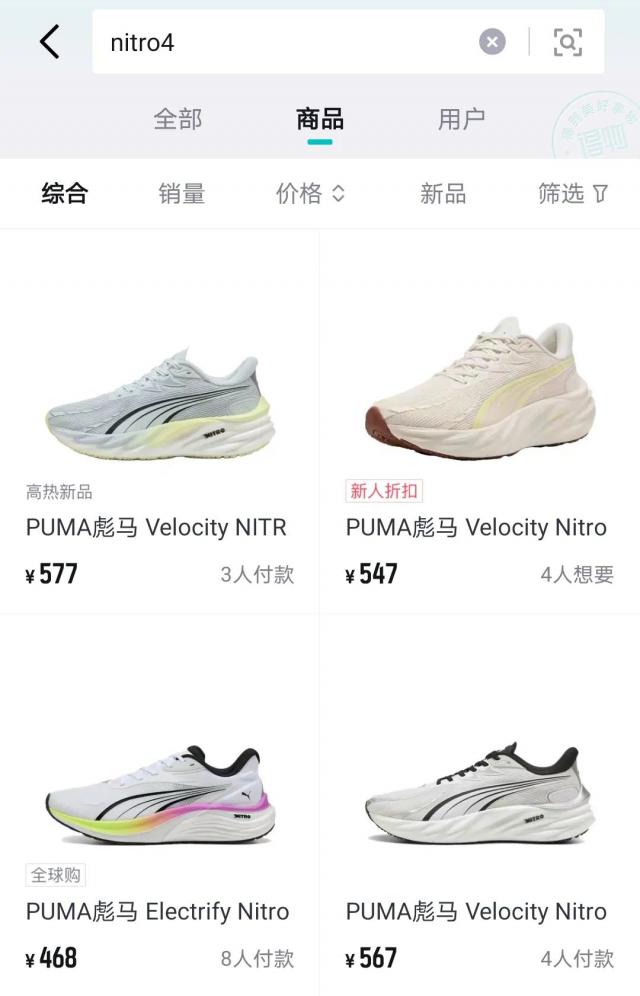The height and width of the screenshot is (996, 640).
Task: Open the 筛选 filter panel
Action: (573, 193)
